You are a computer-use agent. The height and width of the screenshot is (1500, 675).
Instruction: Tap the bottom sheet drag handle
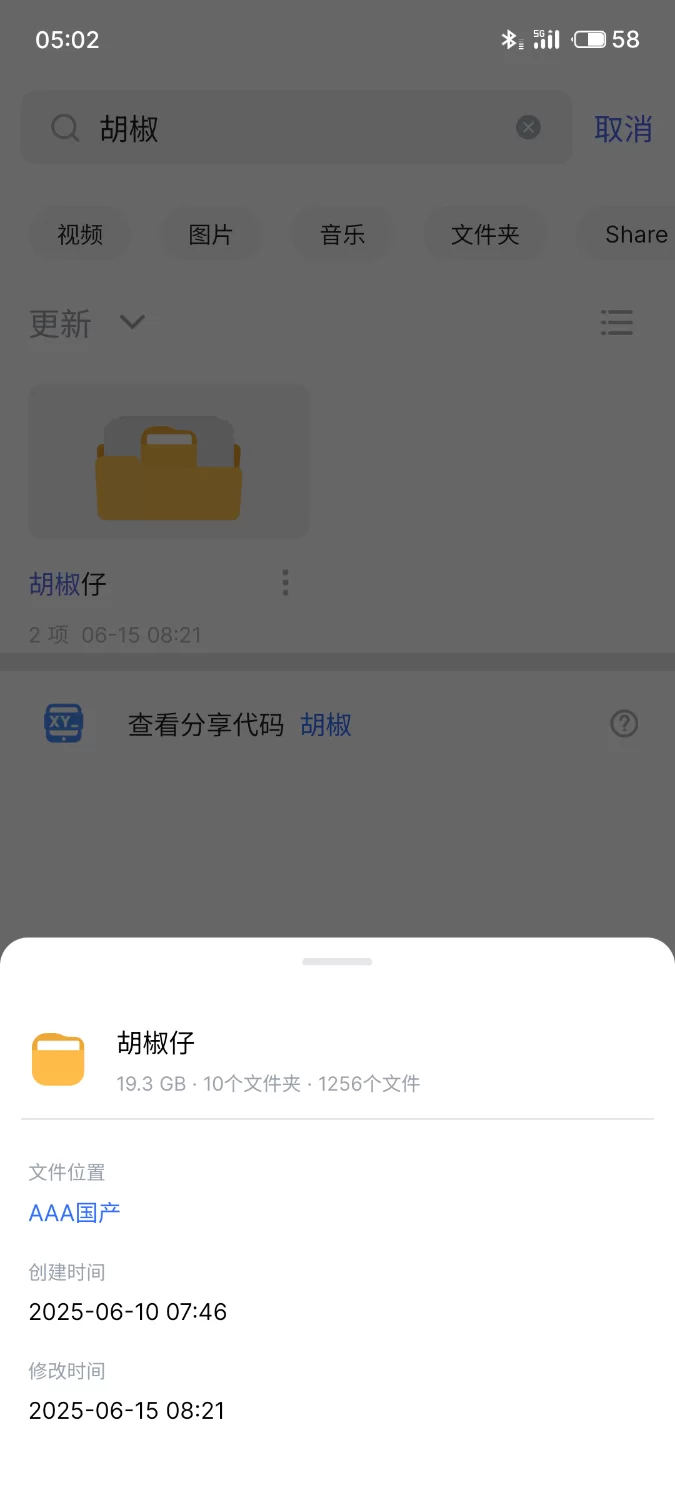click(337, 962)
